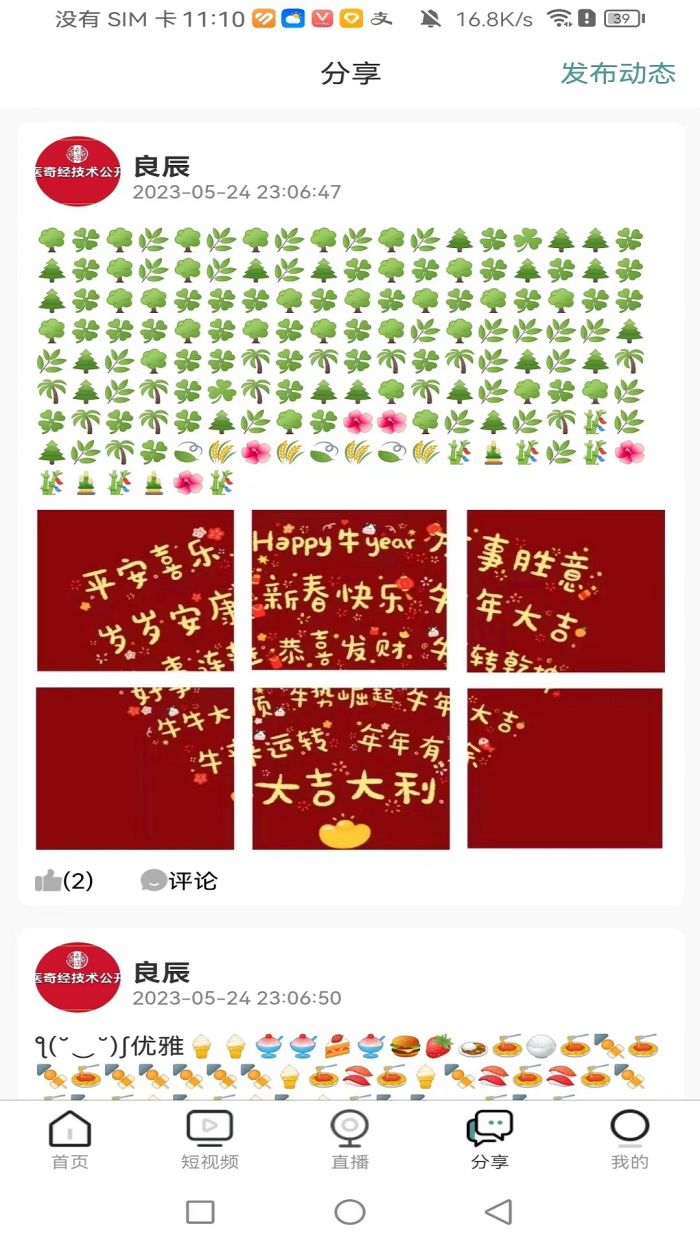Open 良辰's avatar on the 23:06:47 post
Image resolution: width=700 pixels, height=1243 pixels.
pyautogui.click(x=77, y=172)
